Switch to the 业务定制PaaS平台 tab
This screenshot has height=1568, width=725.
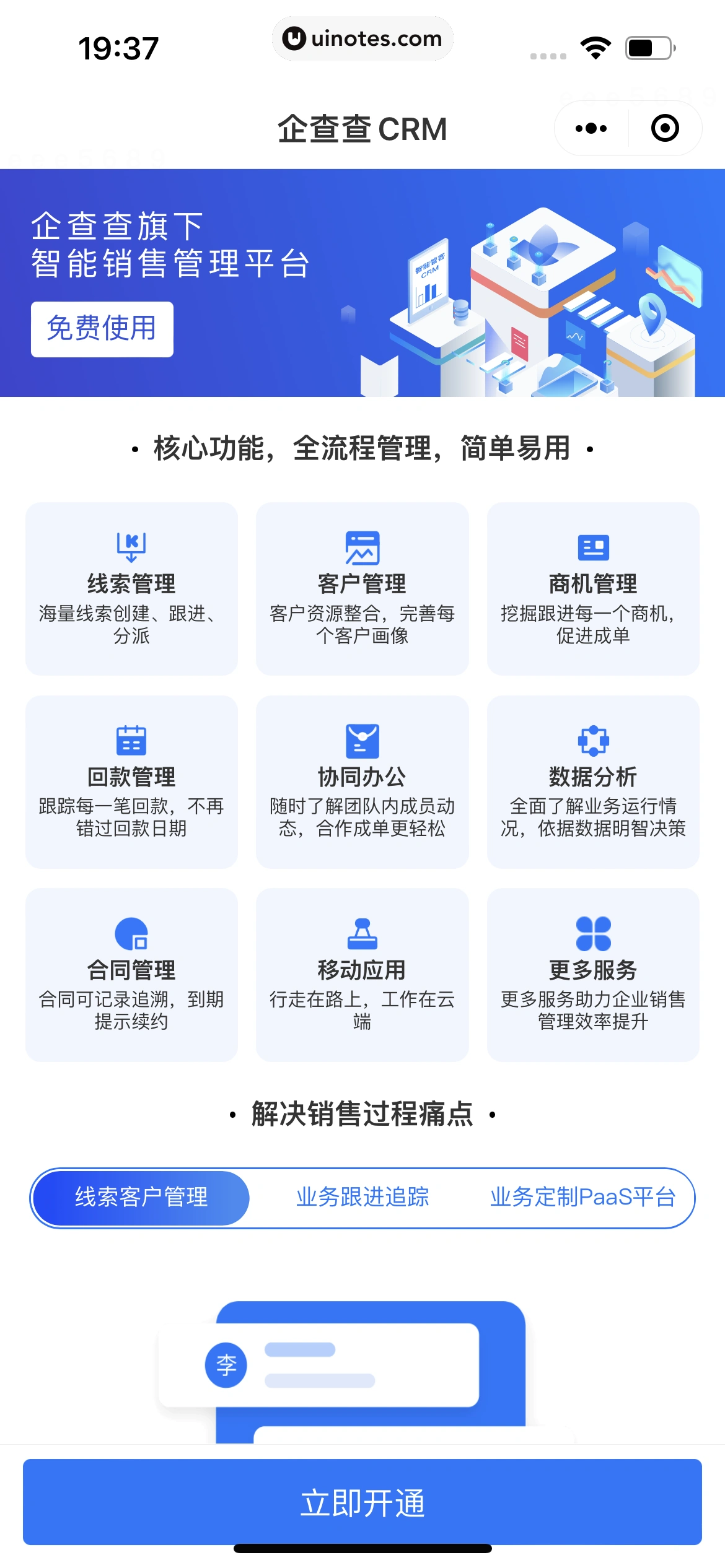pyautogui.click(x=582, y=1198)
